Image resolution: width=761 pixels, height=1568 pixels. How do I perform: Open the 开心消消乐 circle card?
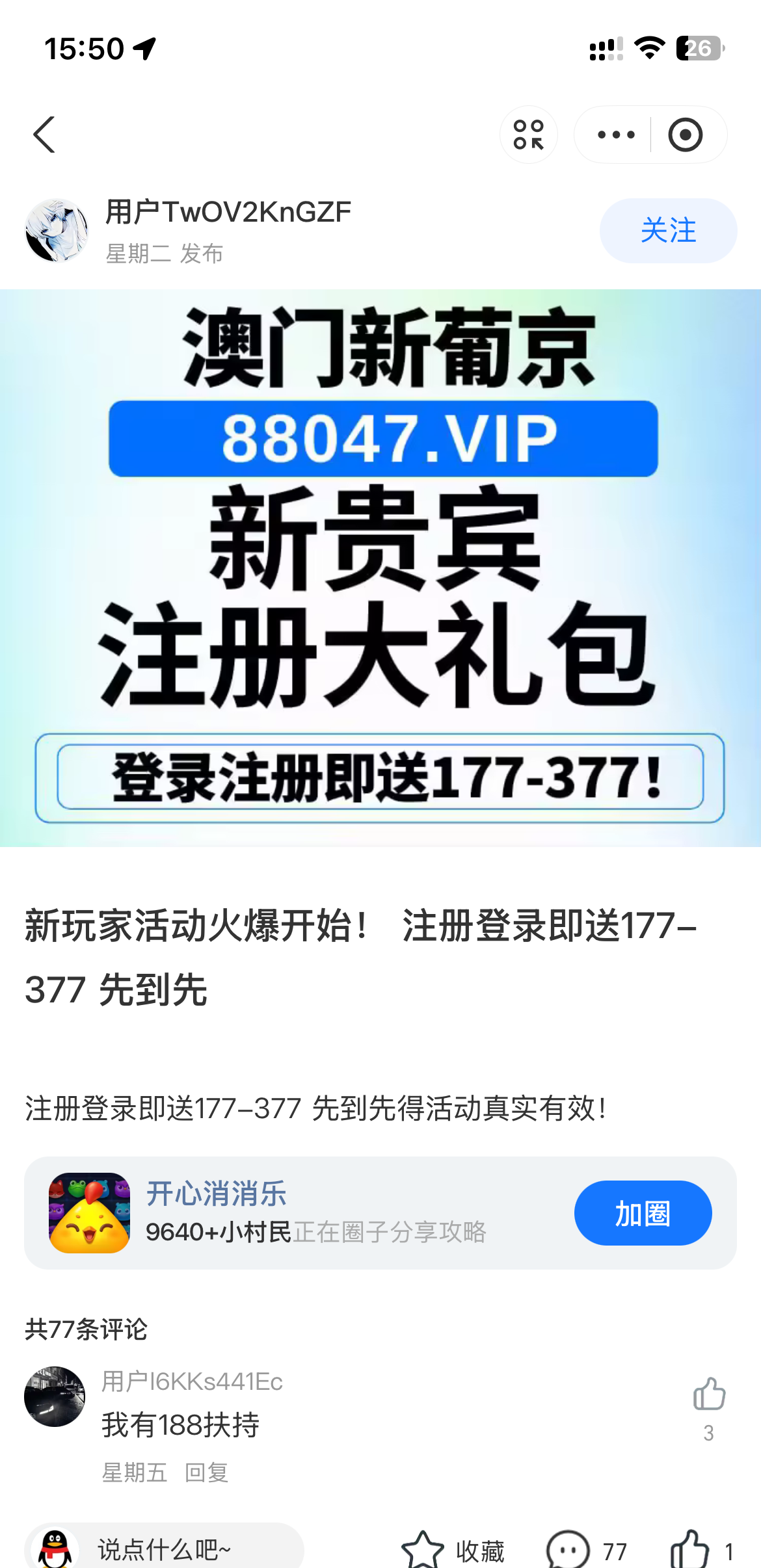325,1213
